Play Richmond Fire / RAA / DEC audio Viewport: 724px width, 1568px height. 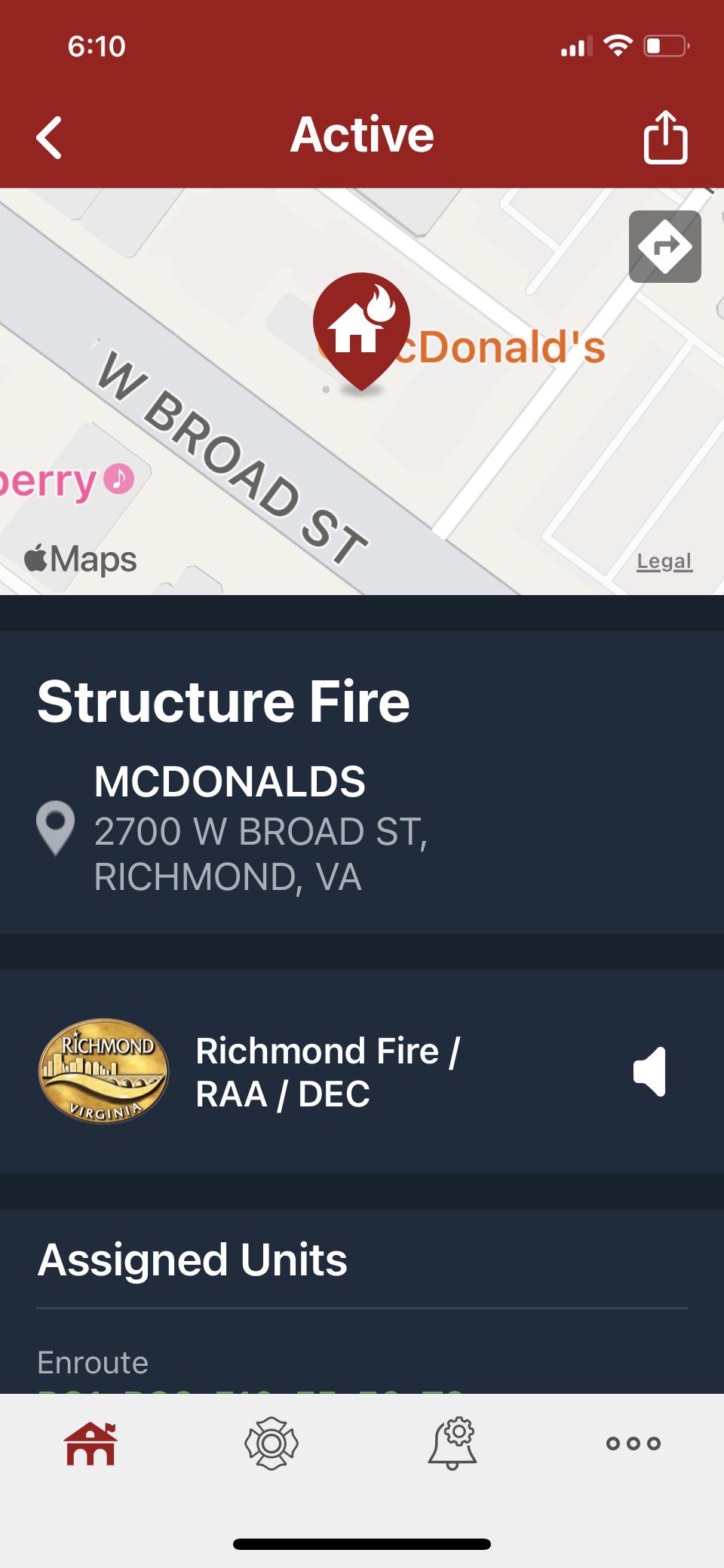pos(650,1071)
